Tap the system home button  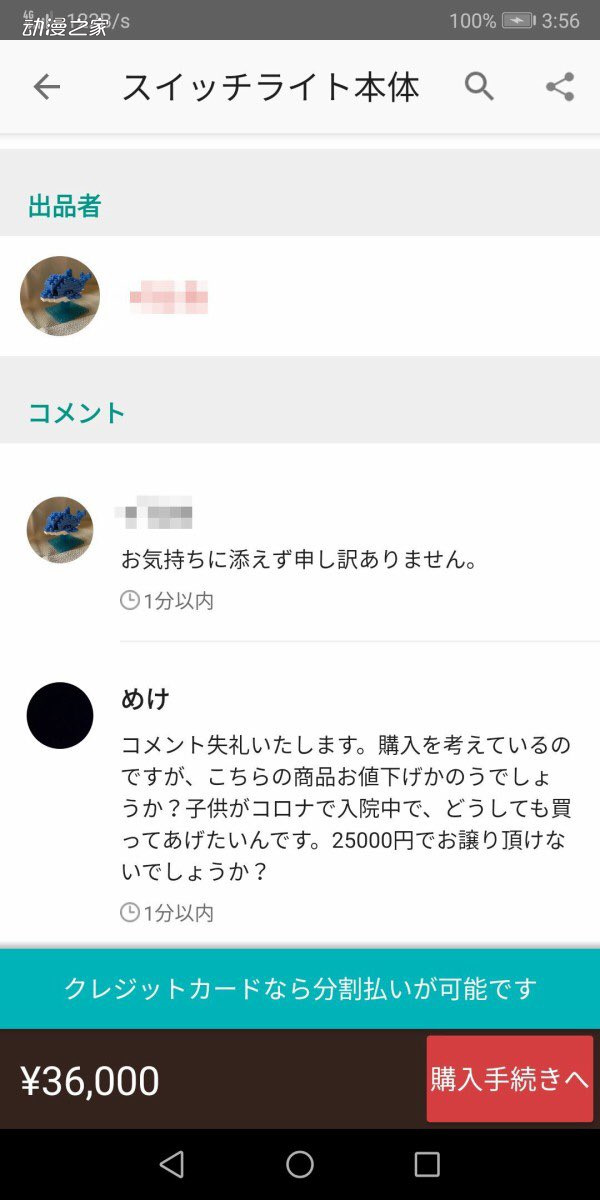300,1164
